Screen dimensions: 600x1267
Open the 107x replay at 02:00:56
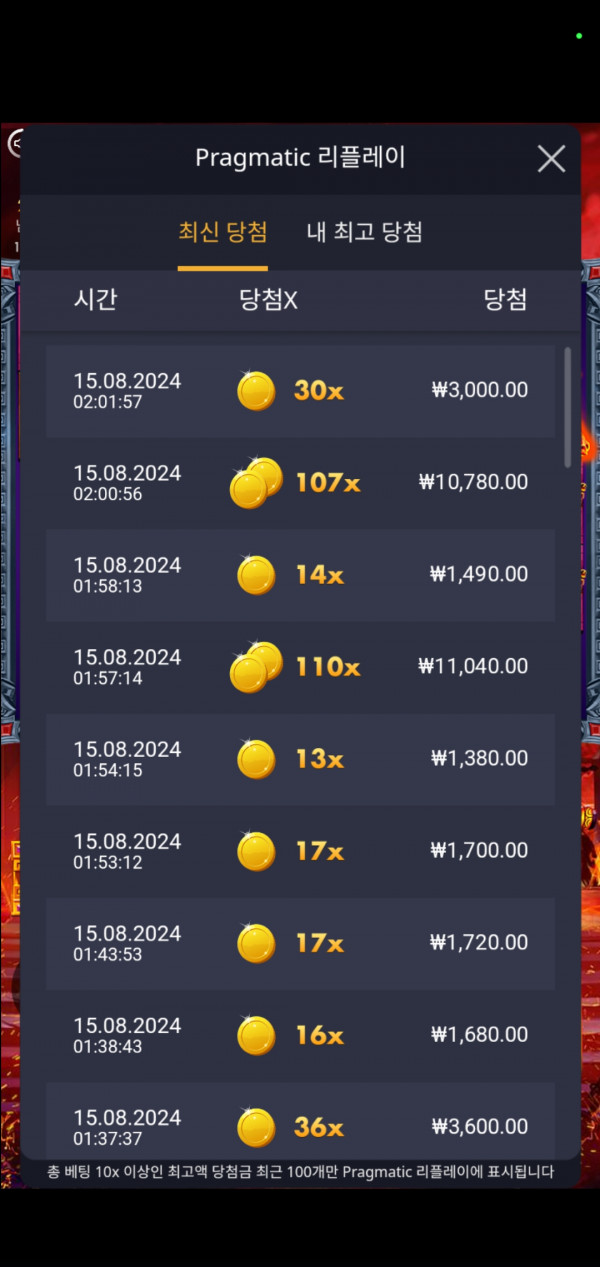coord(300,483)
